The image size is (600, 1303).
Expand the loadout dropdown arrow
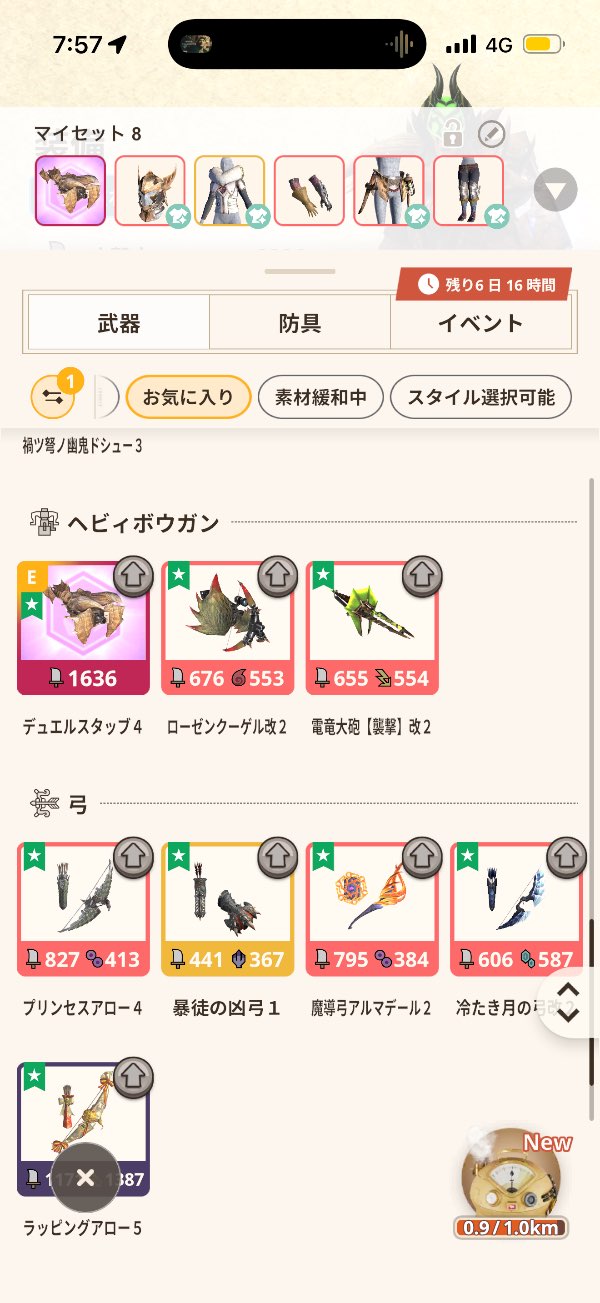coord(555,190)
